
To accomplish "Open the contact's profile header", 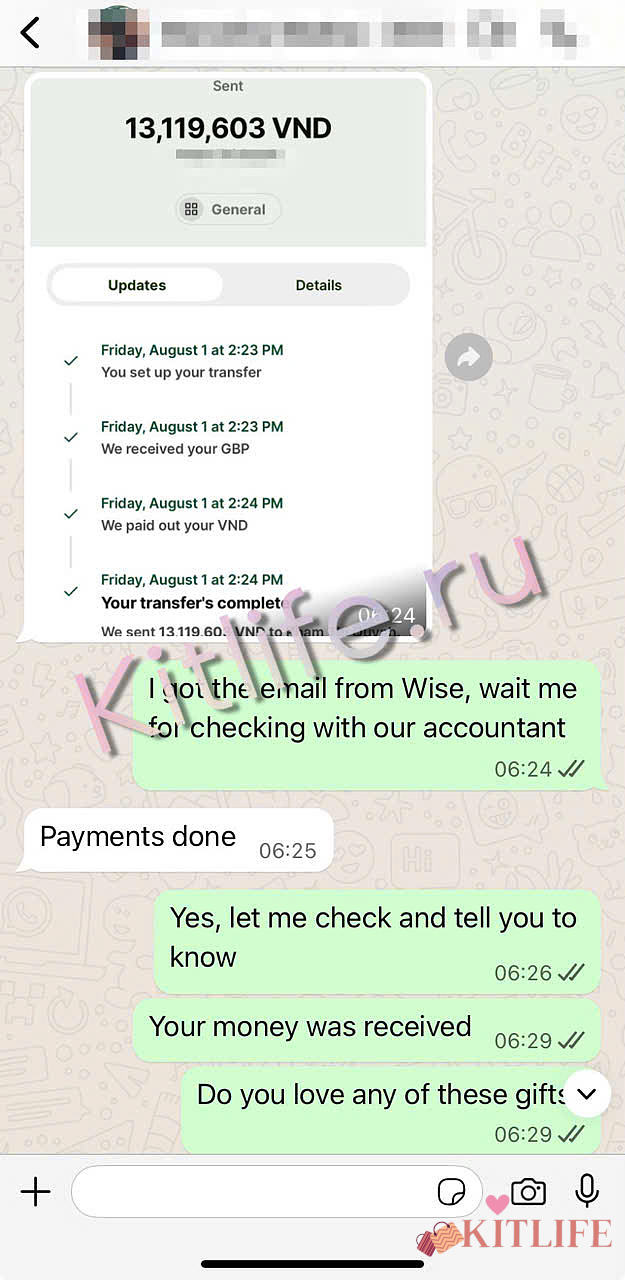I will (300, 33).
